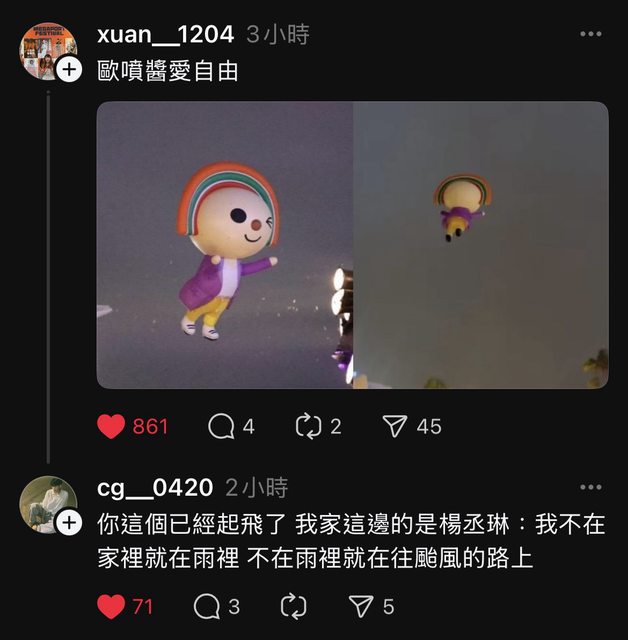The width and height of the screenshot is (628, 640).
Task: Open the left cartoon character image
Action: [225, 245]
